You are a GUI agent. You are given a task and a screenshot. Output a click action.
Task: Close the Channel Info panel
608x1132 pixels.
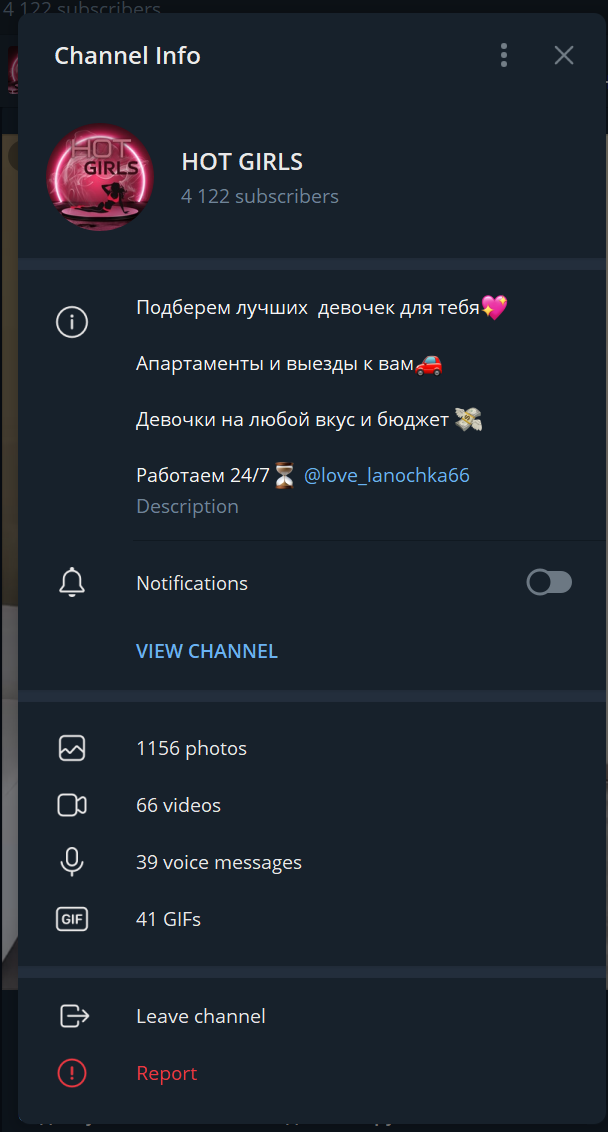(x=563, y=55)
